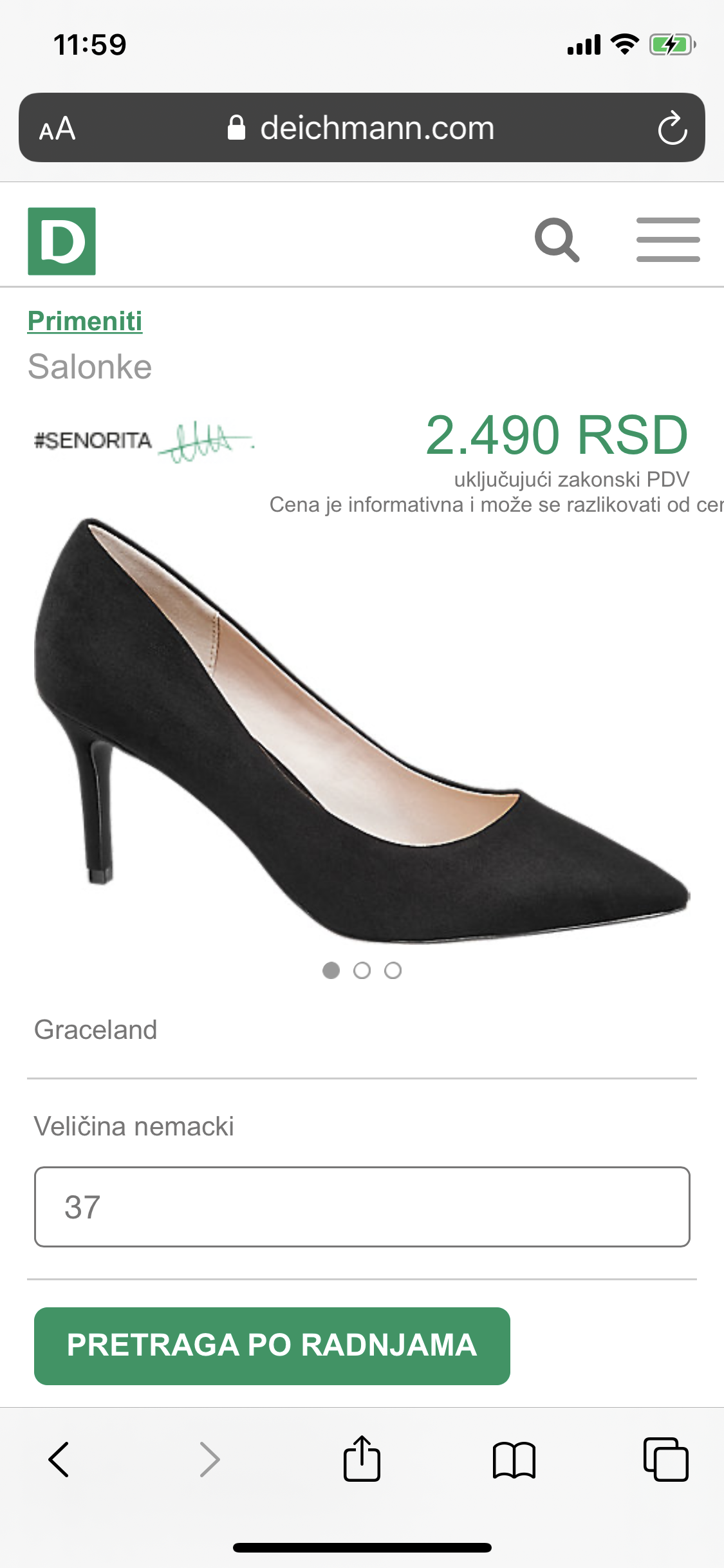724x1568 pixels.
Task: Tap PRETRAGA PO RADNJAMA button
Action: pyautogui.click(x=272, y=1346)
